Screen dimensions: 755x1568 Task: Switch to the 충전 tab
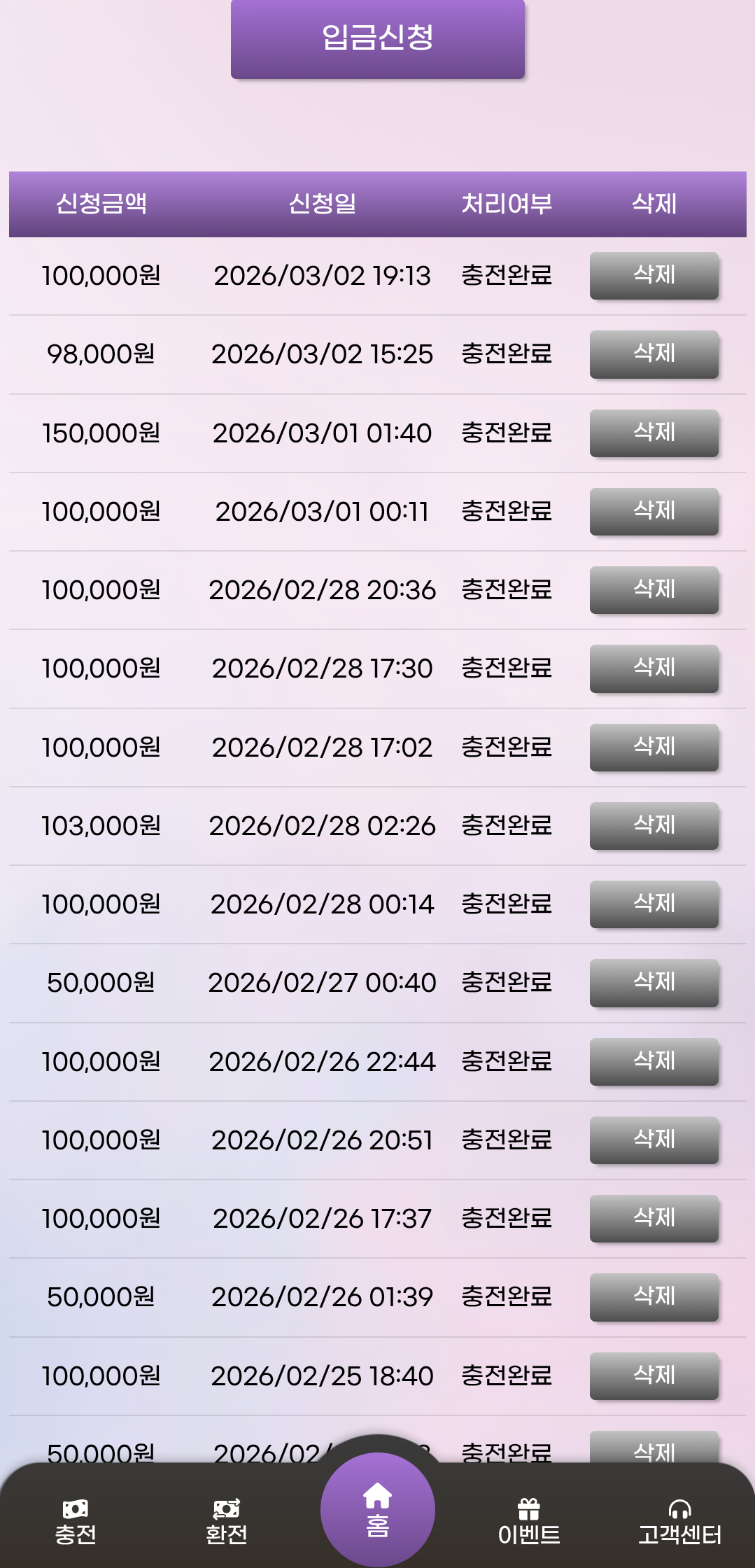tap(76, 1522)
